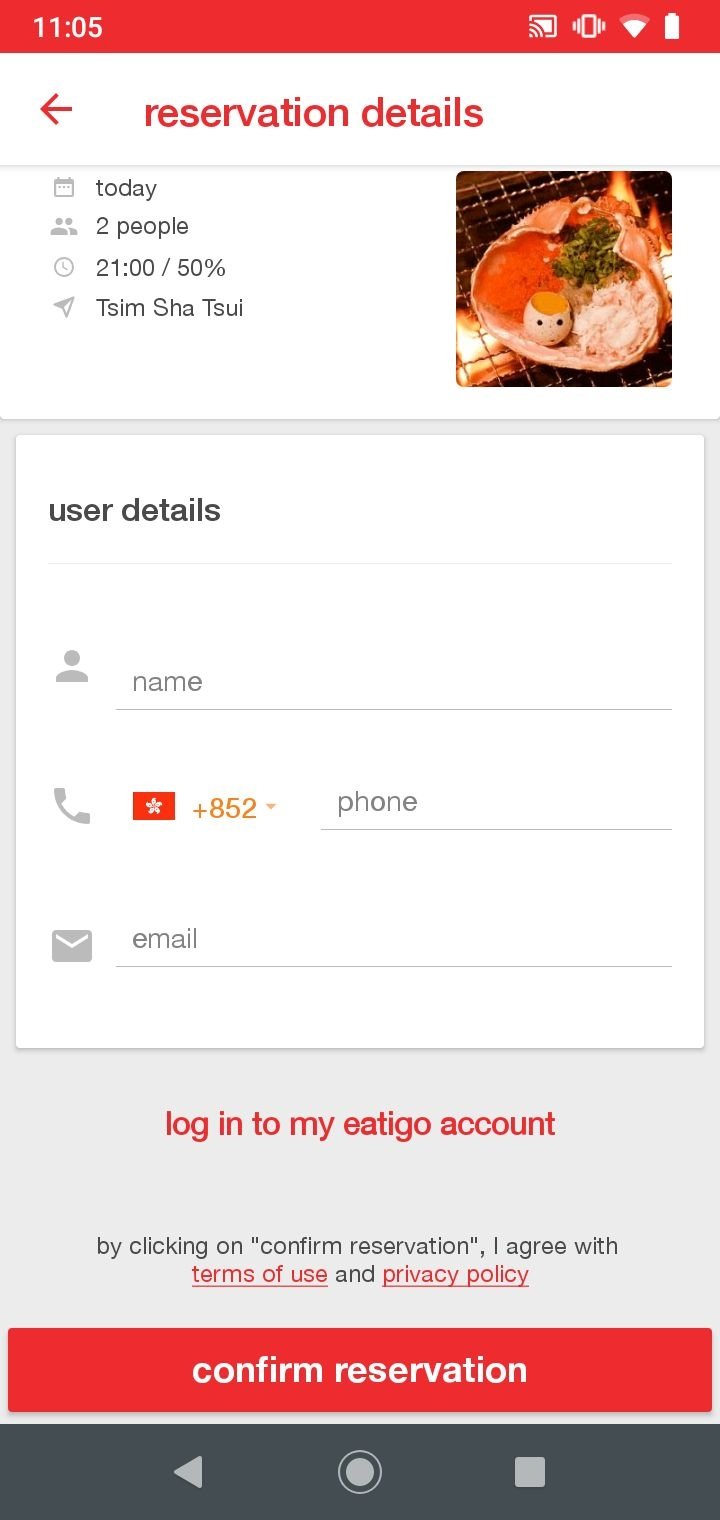Screen dimensions: 720x1520
Task: Open recent apps from navigation bar
Action: pos(529,1472)
